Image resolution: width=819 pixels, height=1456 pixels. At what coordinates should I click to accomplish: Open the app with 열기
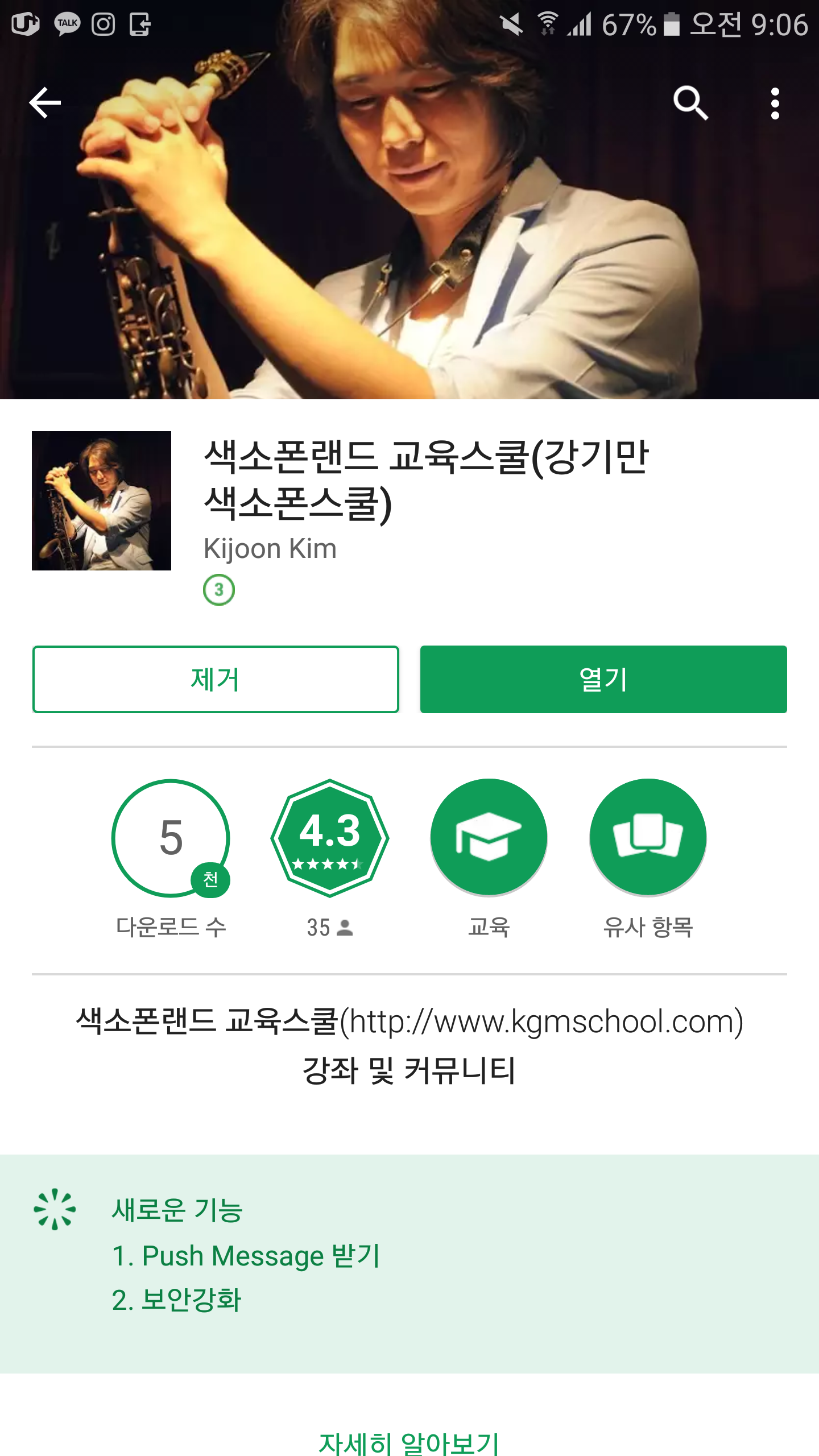click(603, 679)
